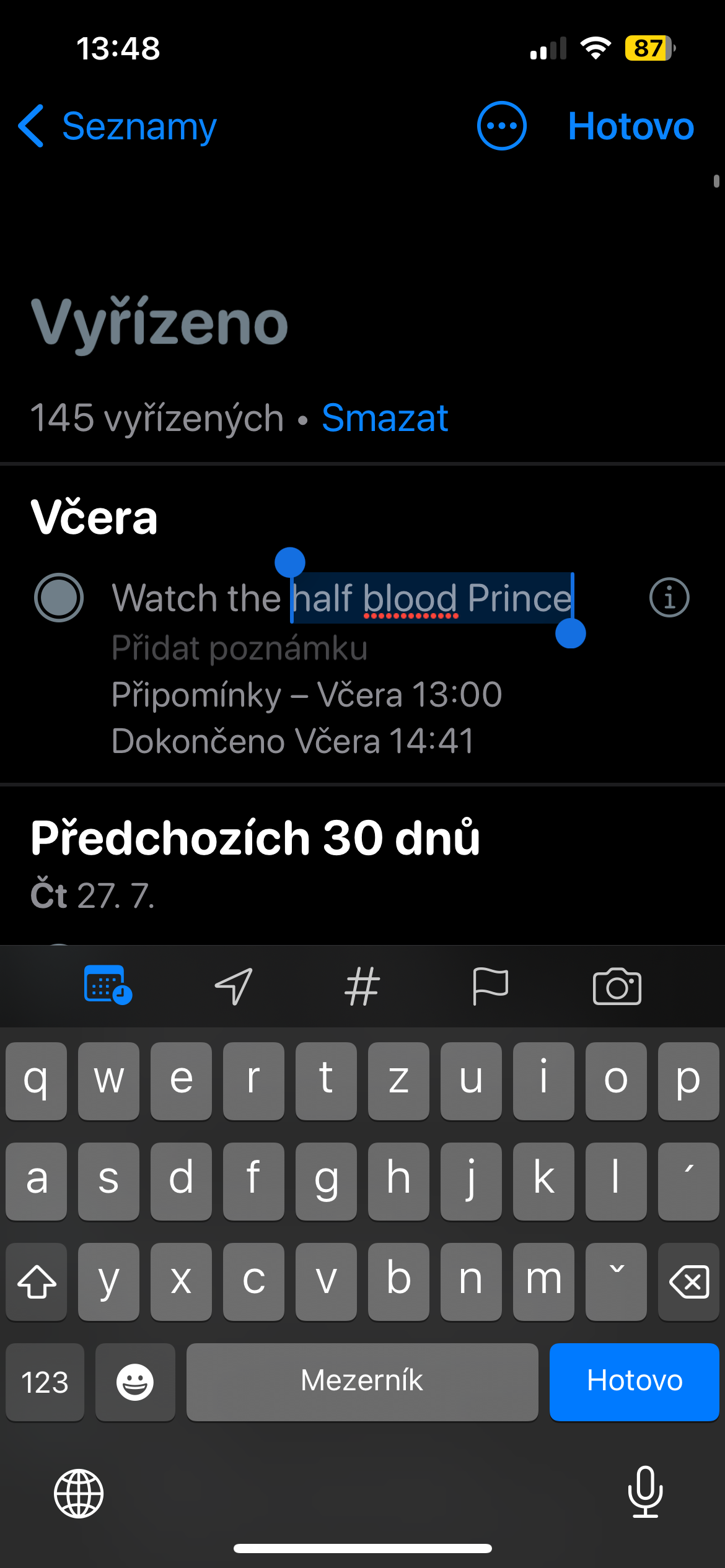Screen dimensions: 725x1568
Task: Tap Hotovo in the top bar
Action: [x=630, y=126]
